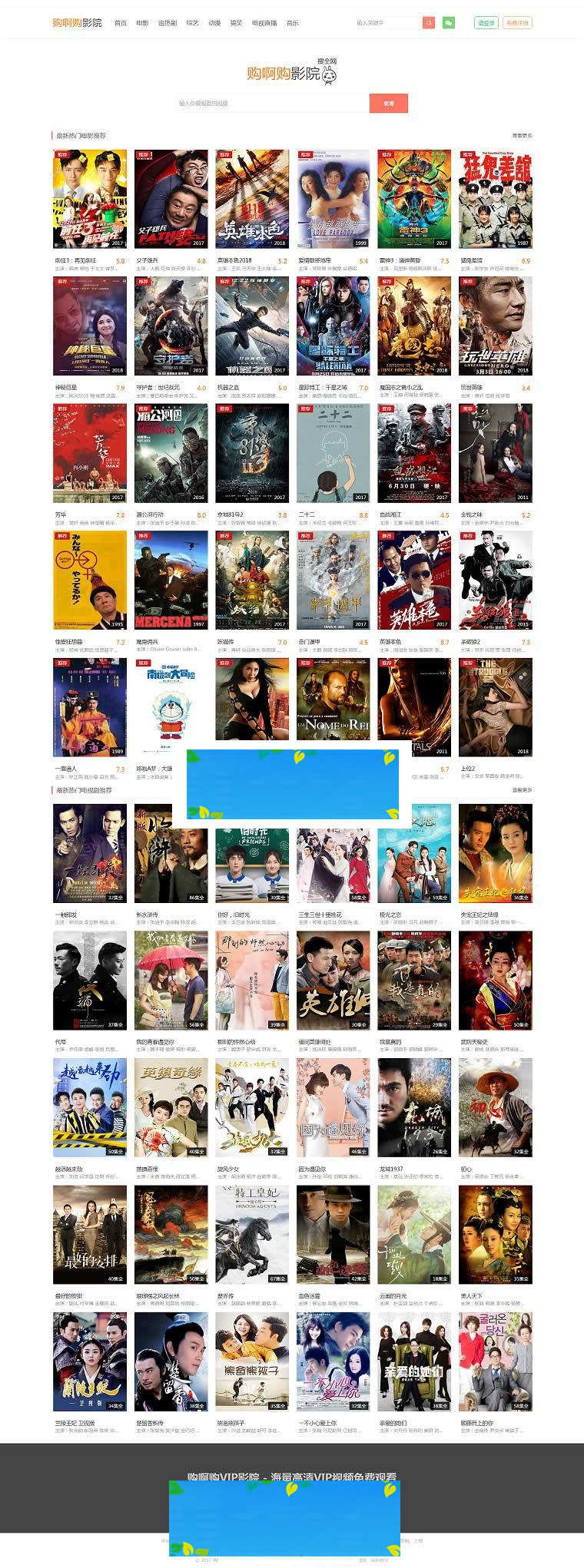The width and height of the screenshot is (584, 1568).
Task: Open the 亲爱的她们 series card
Action: point(414,1361)
